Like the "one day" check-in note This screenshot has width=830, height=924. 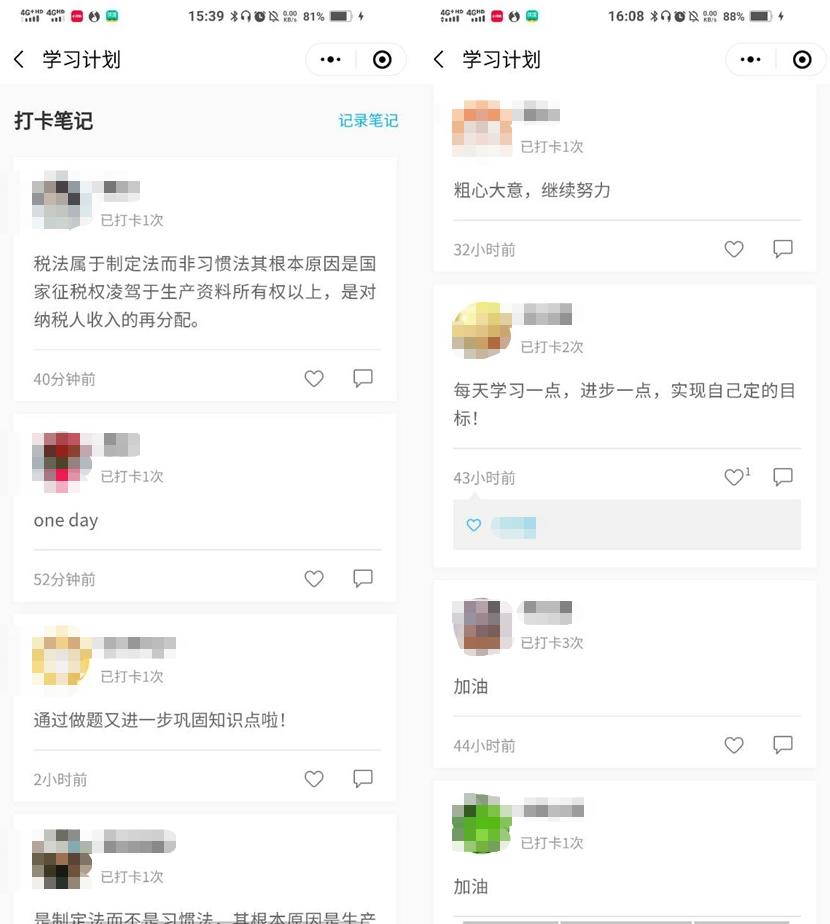pyautogui.click(x=313, y=578)
